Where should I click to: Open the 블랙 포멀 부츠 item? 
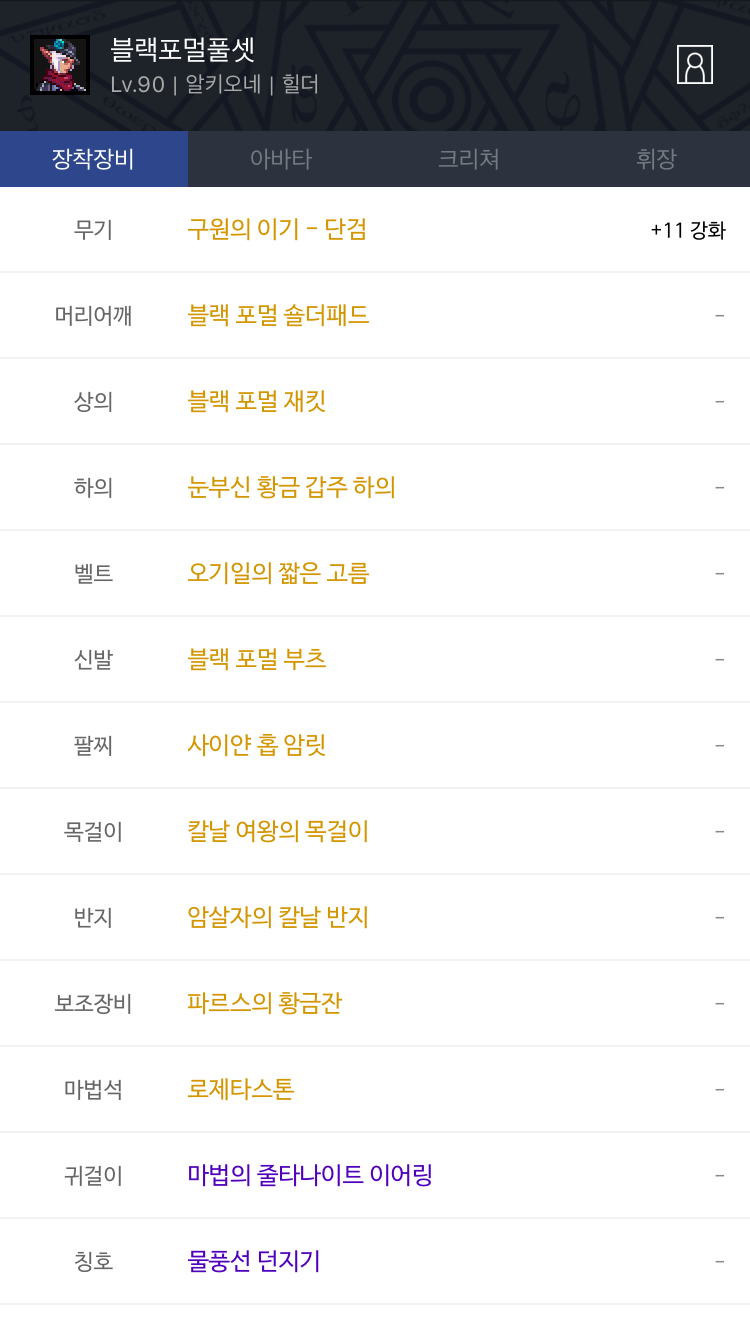pyautogui.click(x=257, y=659)
